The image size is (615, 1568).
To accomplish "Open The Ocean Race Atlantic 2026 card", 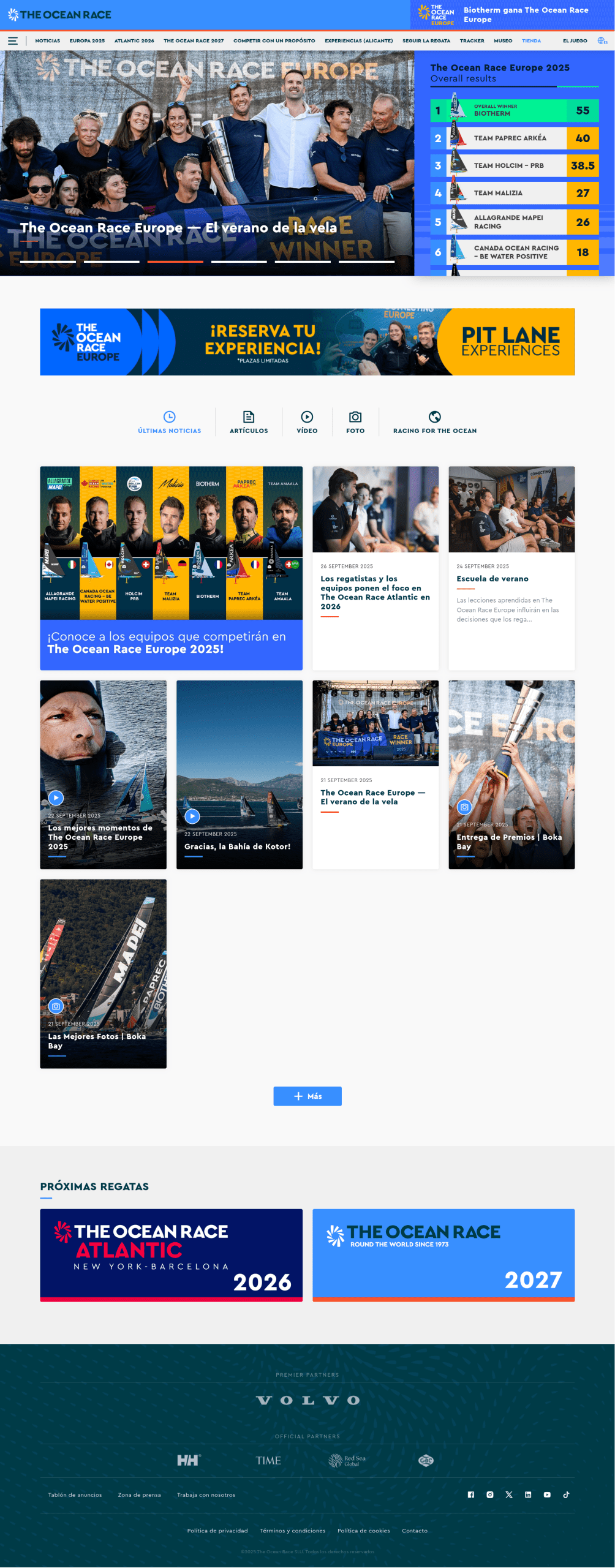I will pyautogui.click(x=172, y=1254).
